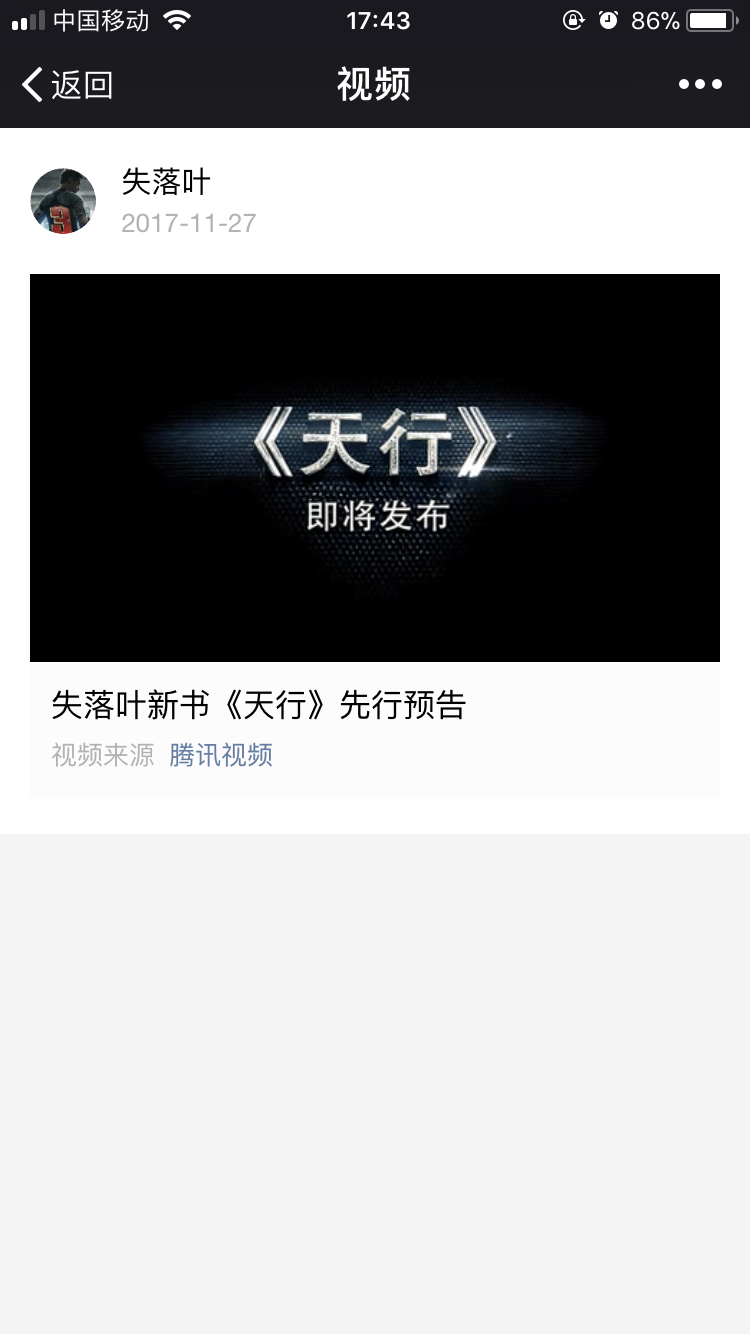The image size is (750, 1334).
Task: Open the 腾讯视频 source link
Action: pyautogui.click(x=221, y=755)
